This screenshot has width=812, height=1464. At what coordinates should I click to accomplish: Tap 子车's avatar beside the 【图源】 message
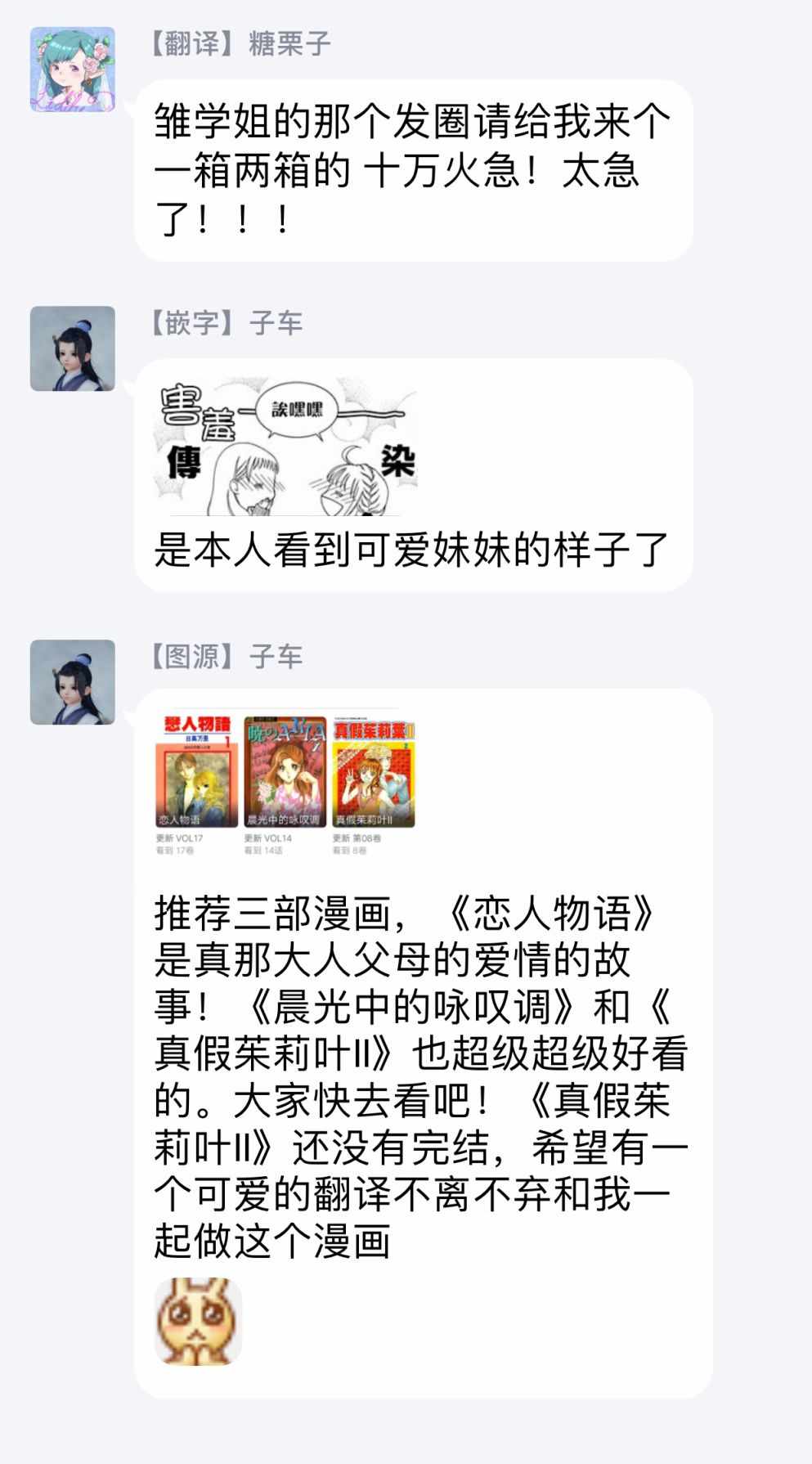click(72, 682)
